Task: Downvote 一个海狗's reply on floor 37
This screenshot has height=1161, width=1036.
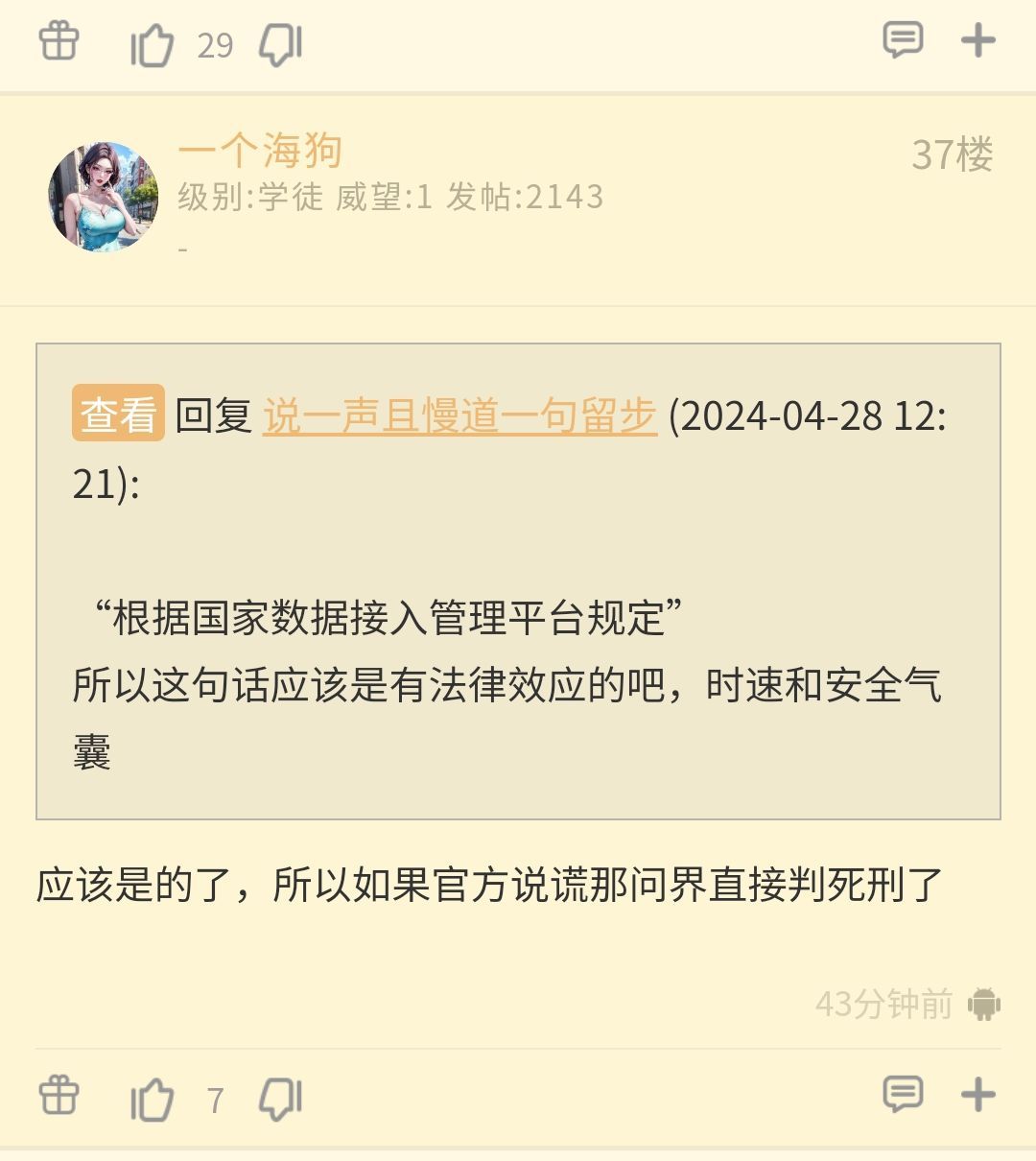Action: click(x=281, y=1099)
